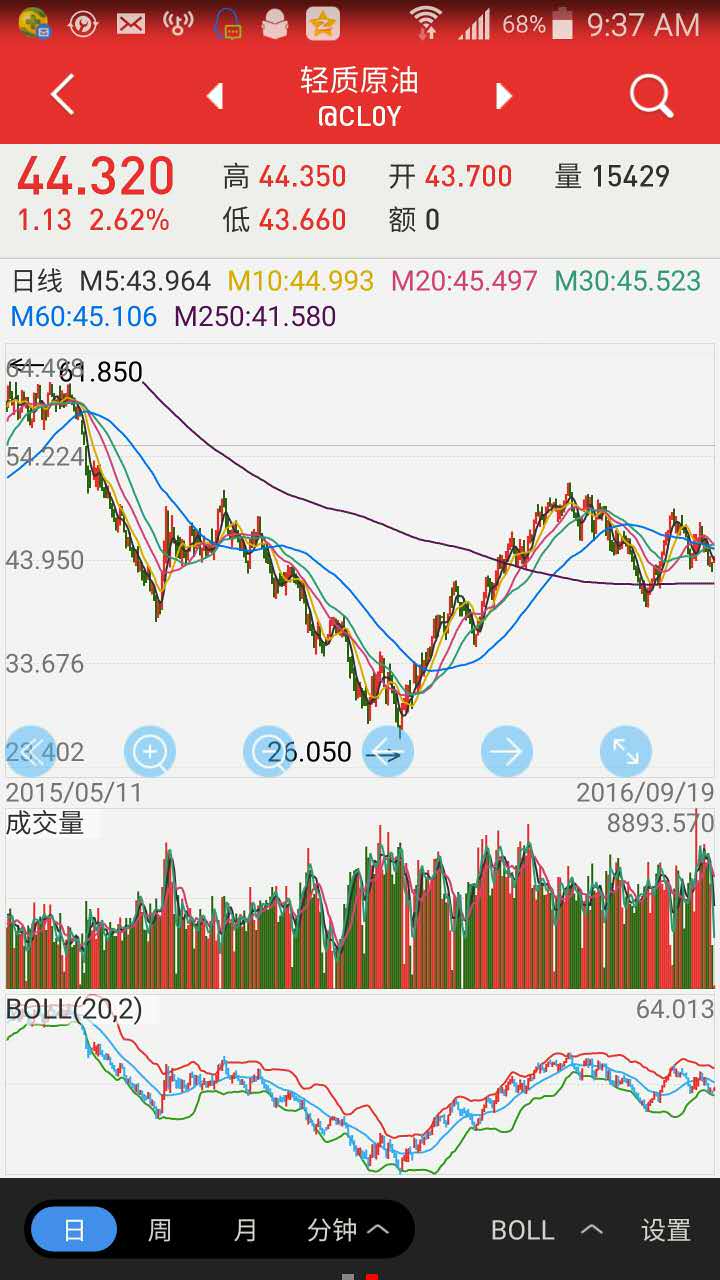This screenshot has height=1280, width=720.
Task: Expand the chart to full screen
Action: 626,751
